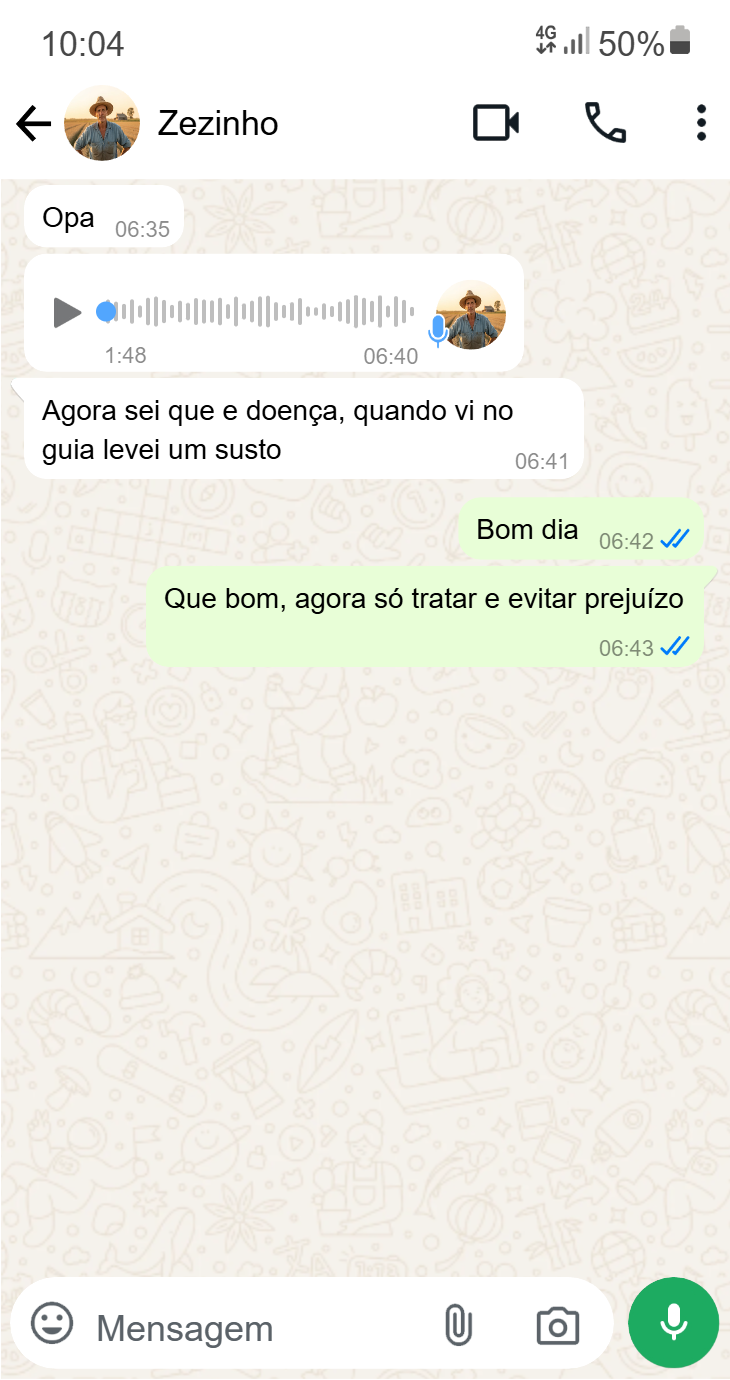Image resolution: width=730 pixels, height=1380 pixels.
Task: Start a video call with Zezinho
Action: (495, 122)
